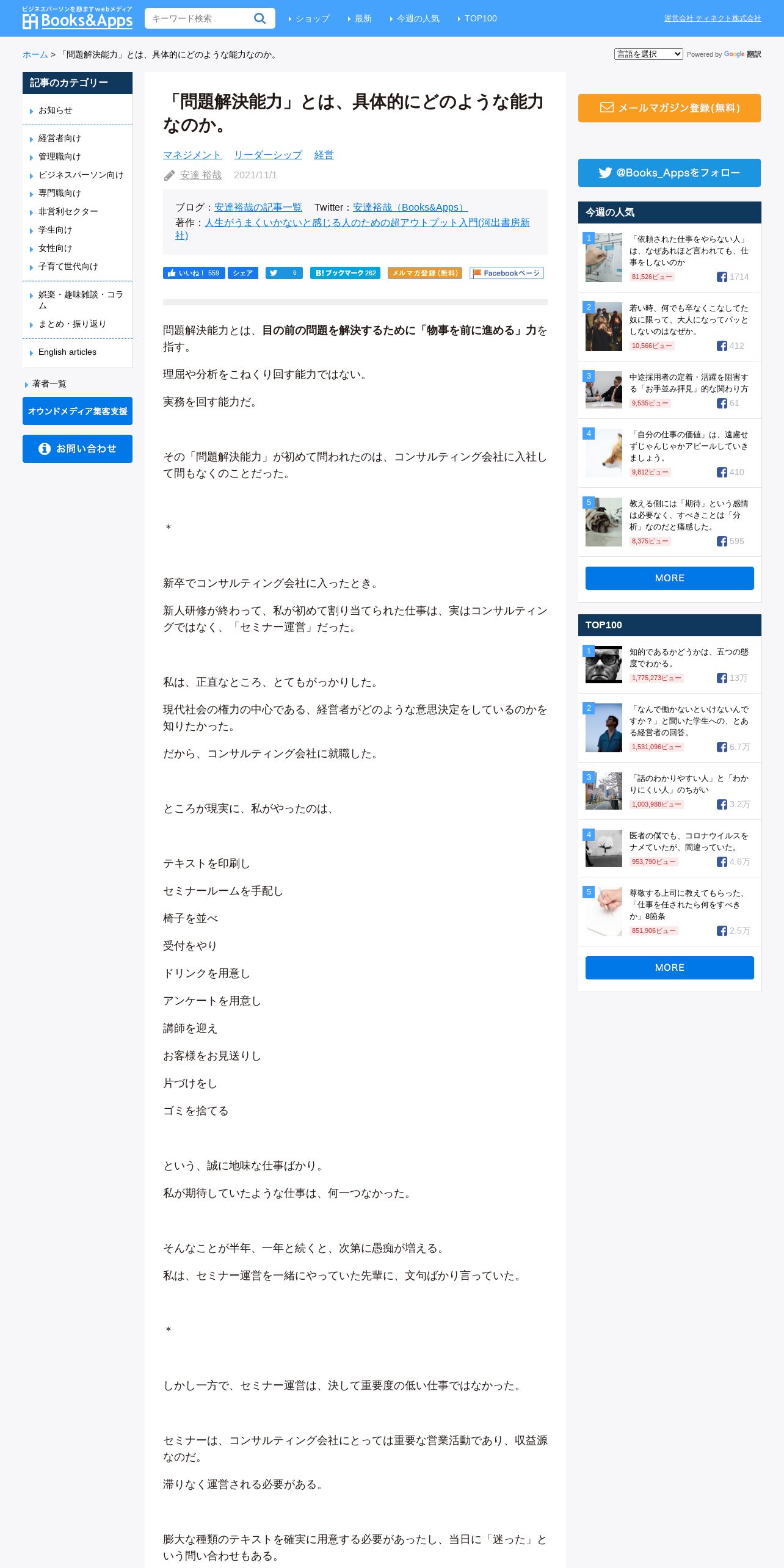Open the English articles category
The image size is (784, 1568).
(x=67, y=352)
